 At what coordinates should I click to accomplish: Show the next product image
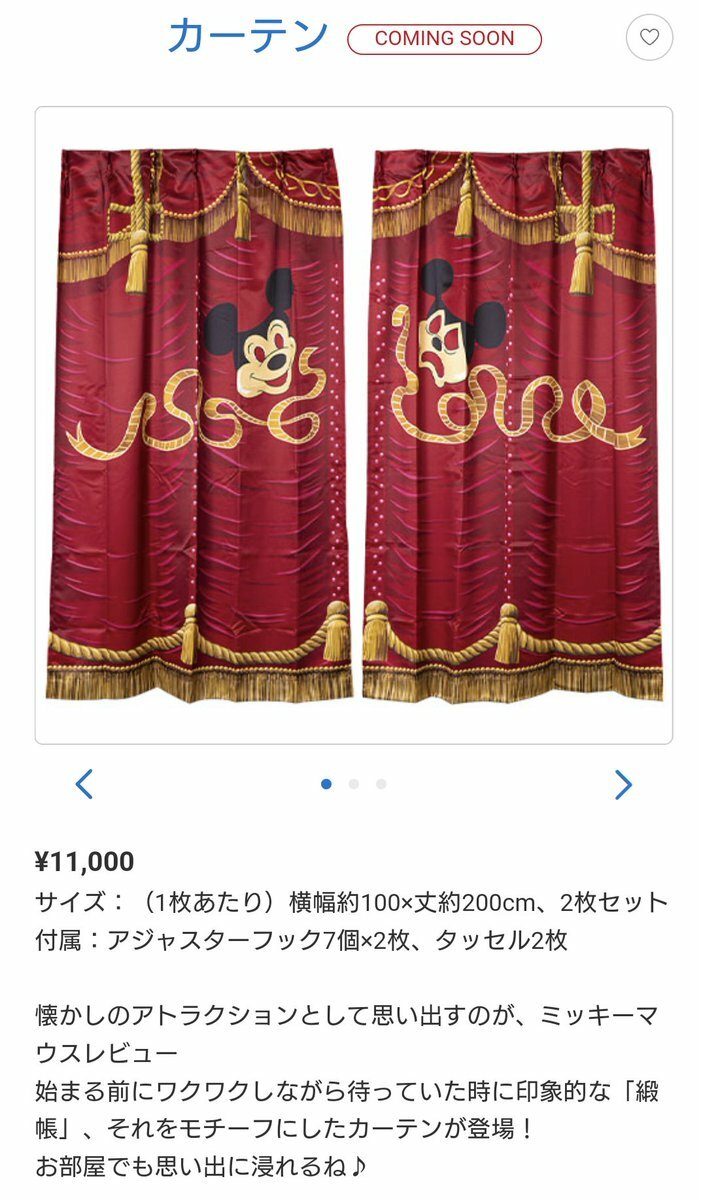(622, 784)
